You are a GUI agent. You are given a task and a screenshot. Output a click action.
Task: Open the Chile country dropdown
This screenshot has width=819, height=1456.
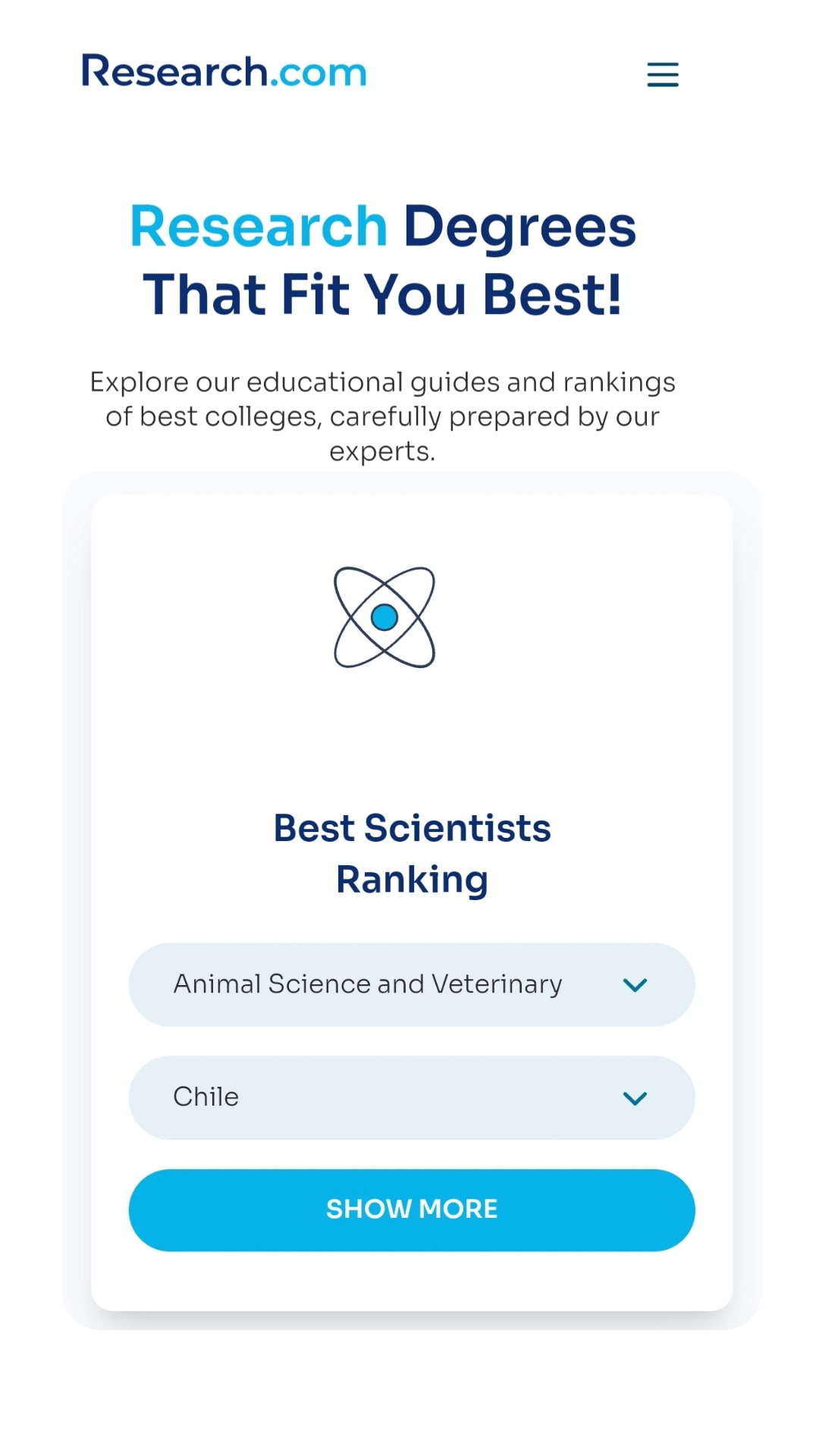point(412,1097)
